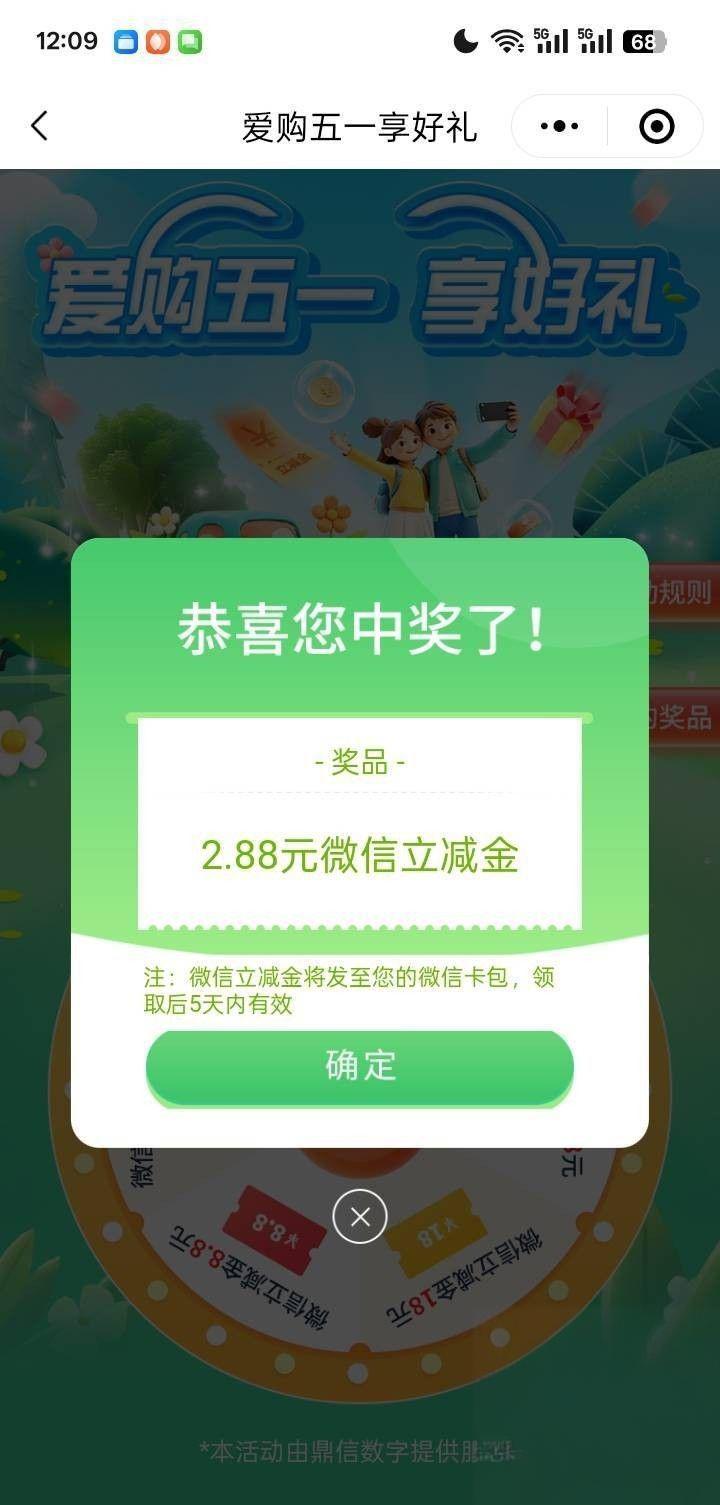
Task: Confirm the prize with the 确定 button
Action: (x=360, y=1066)
